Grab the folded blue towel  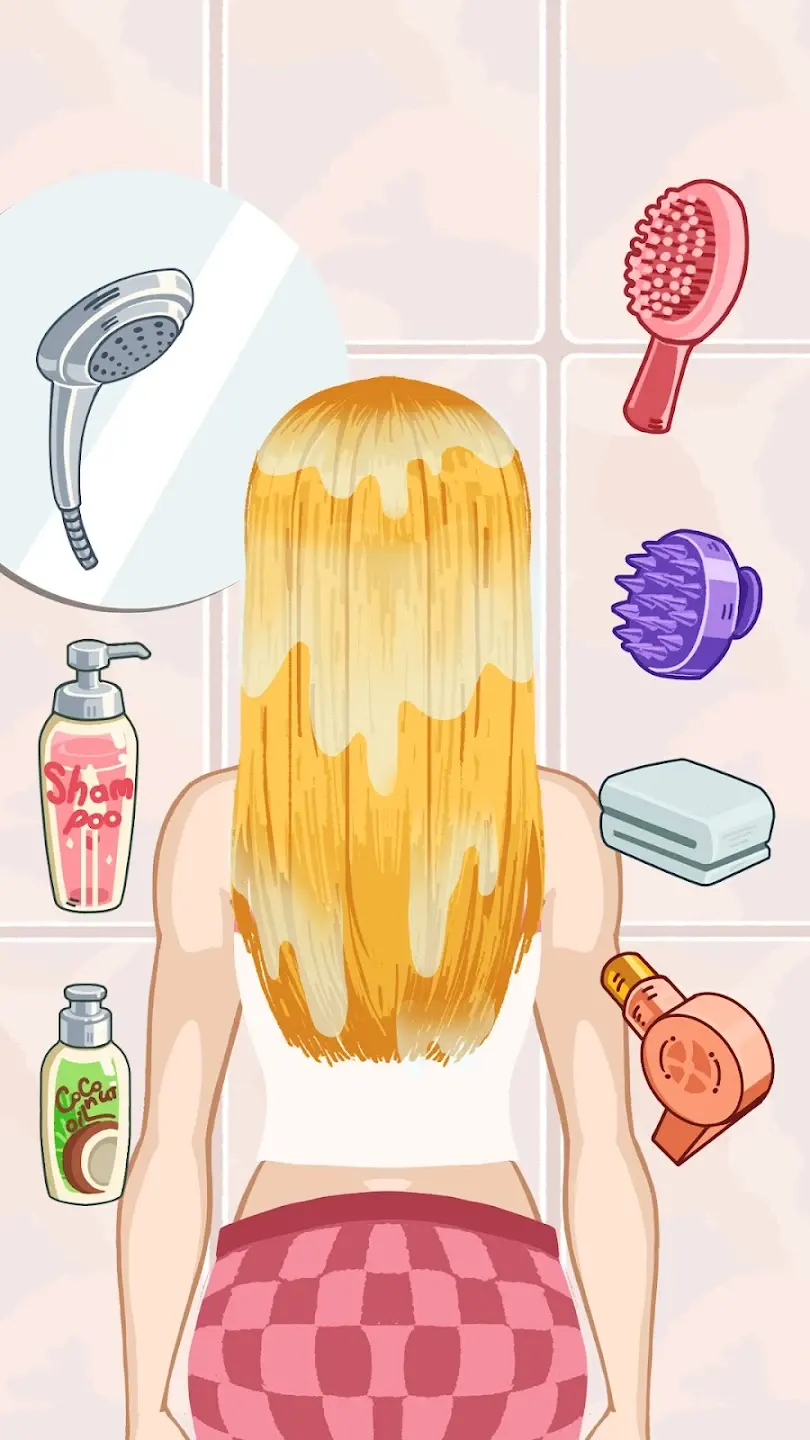[686, 820]
